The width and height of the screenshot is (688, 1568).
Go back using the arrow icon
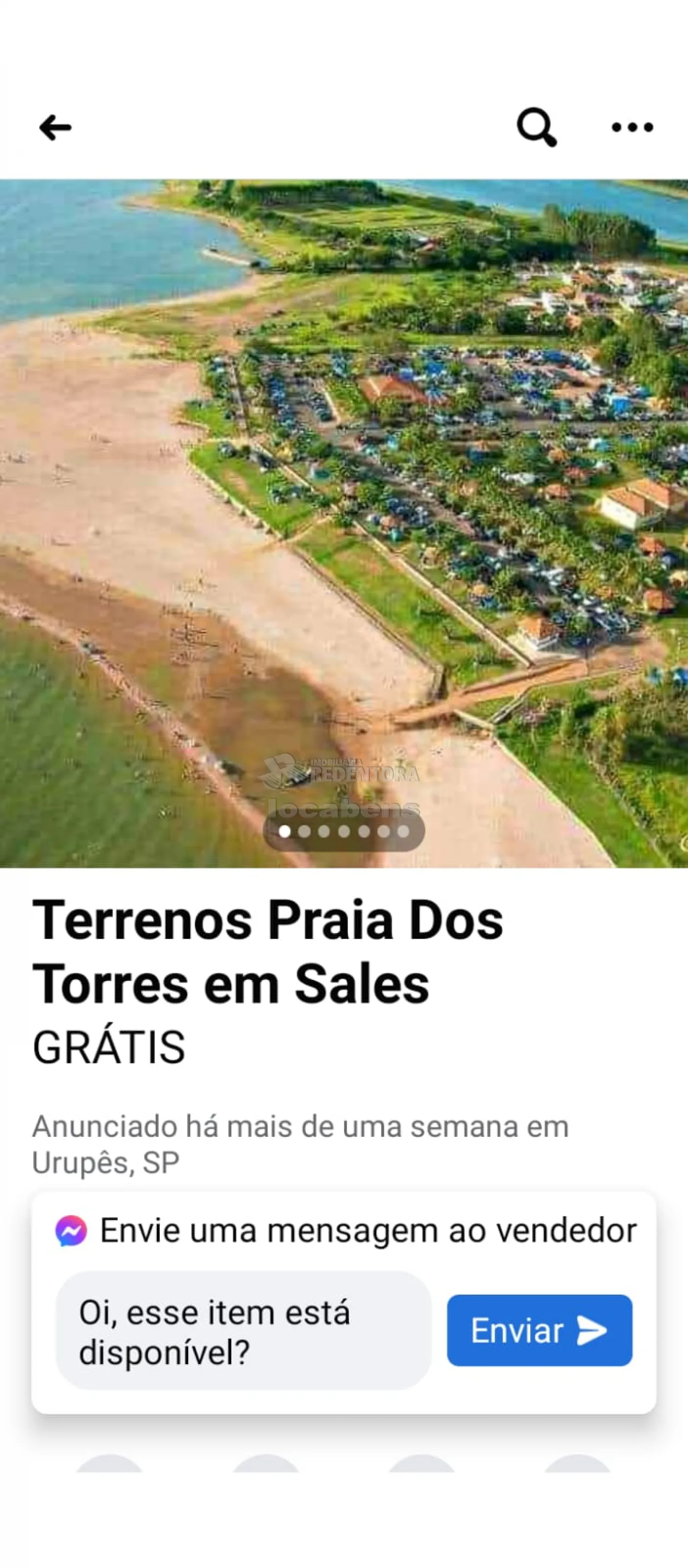(56, 128)
